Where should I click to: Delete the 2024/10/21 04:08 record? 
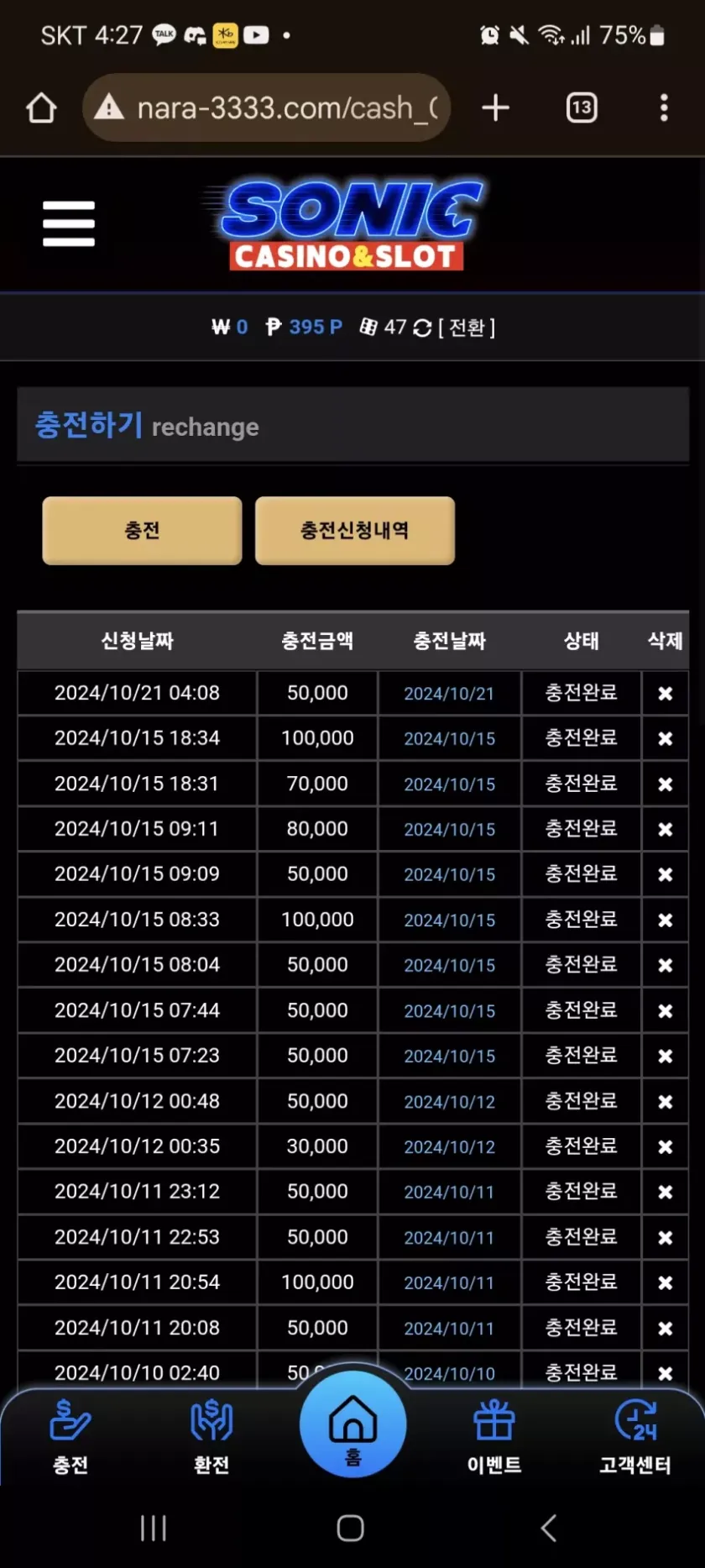tap(665, 694)
